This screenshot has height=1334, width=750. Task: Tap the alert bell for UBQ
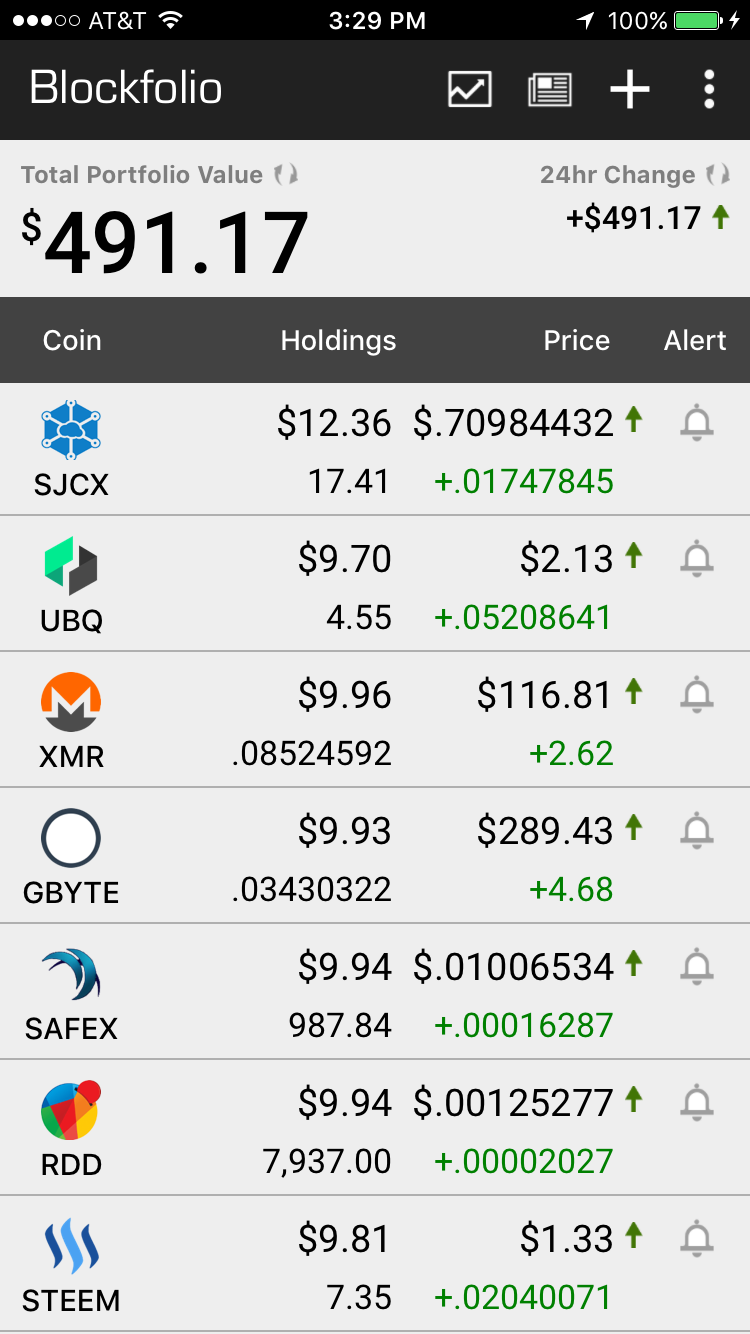coord(697,560)
